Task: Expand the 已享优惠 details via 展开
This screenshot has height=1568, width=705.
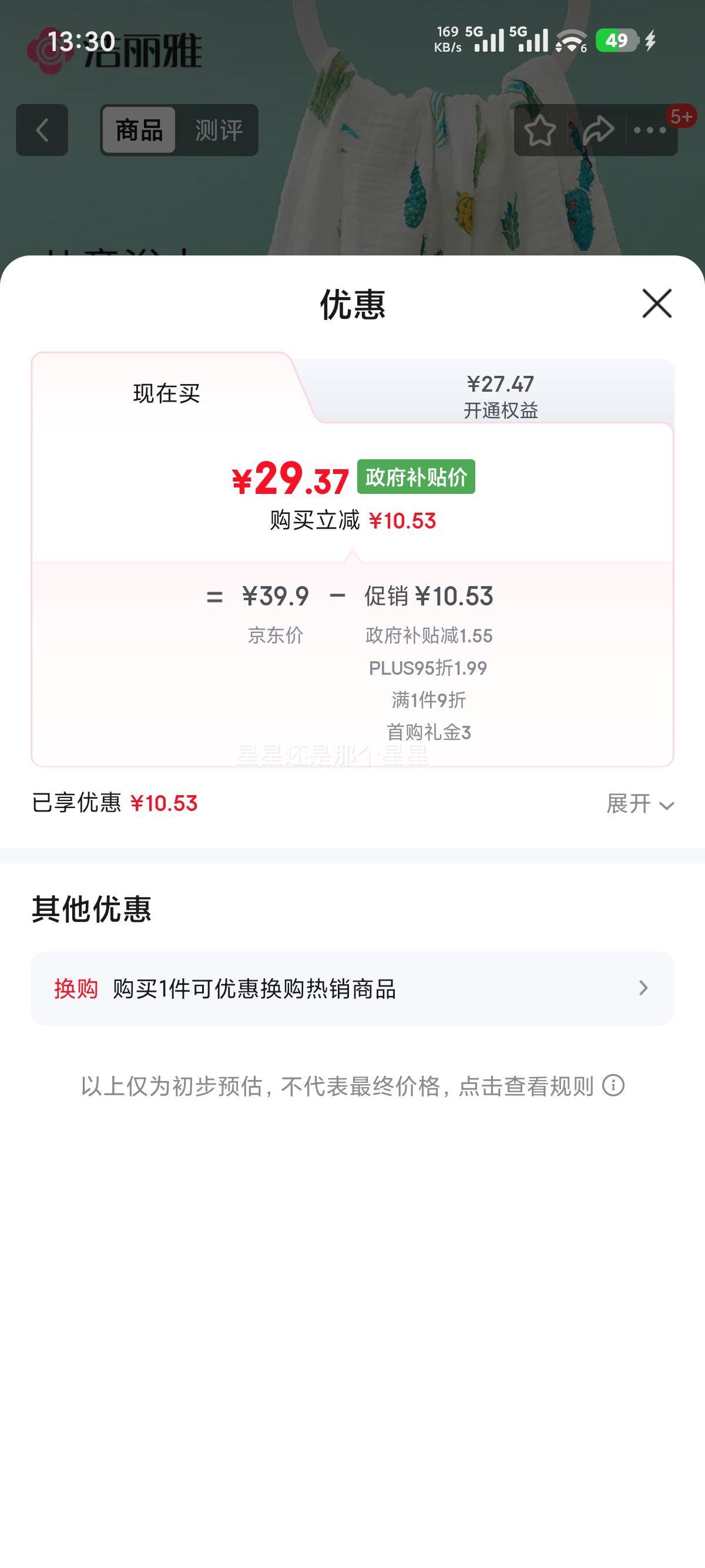Action: pyautogui.click(x=636, y=803)
